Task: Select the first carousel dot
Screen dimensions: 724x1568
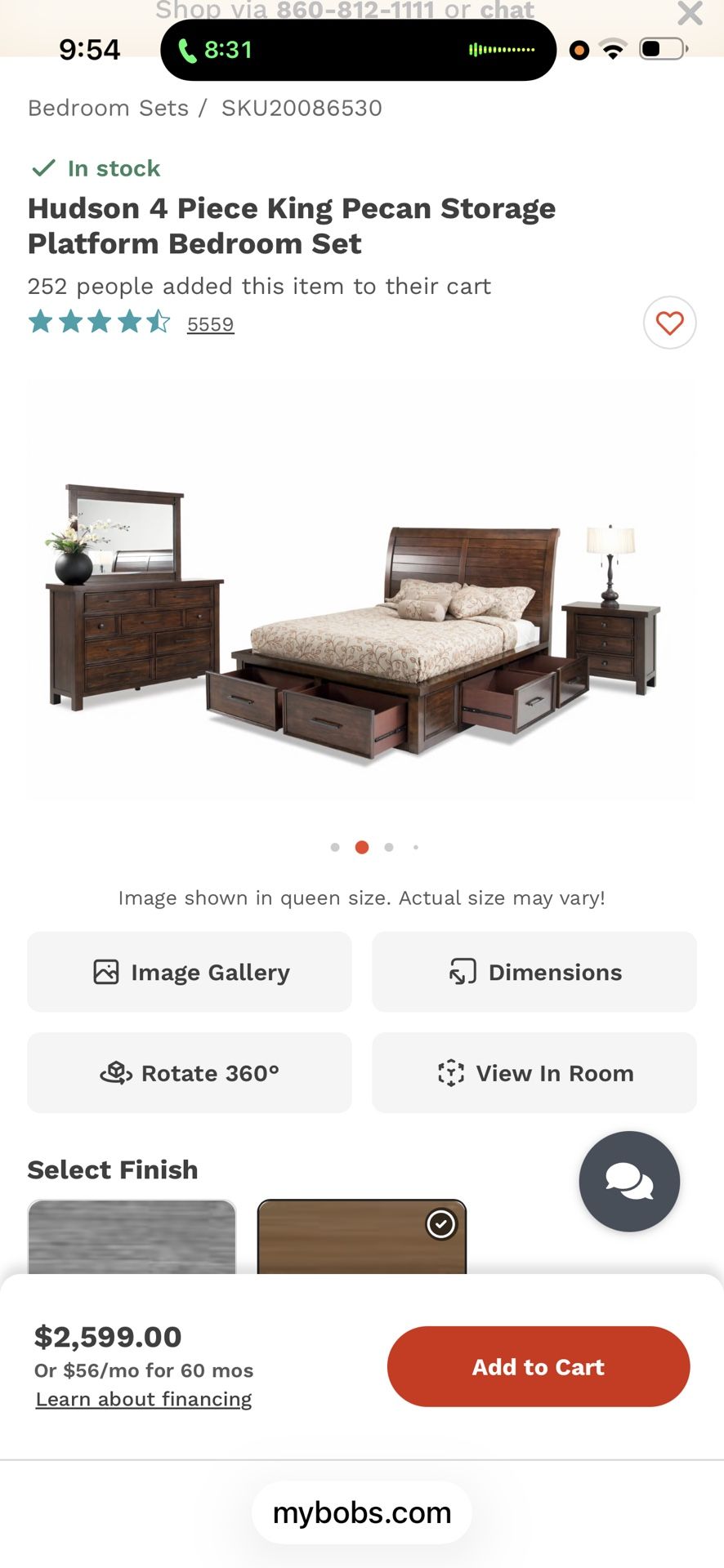Action: coord(334,847)
